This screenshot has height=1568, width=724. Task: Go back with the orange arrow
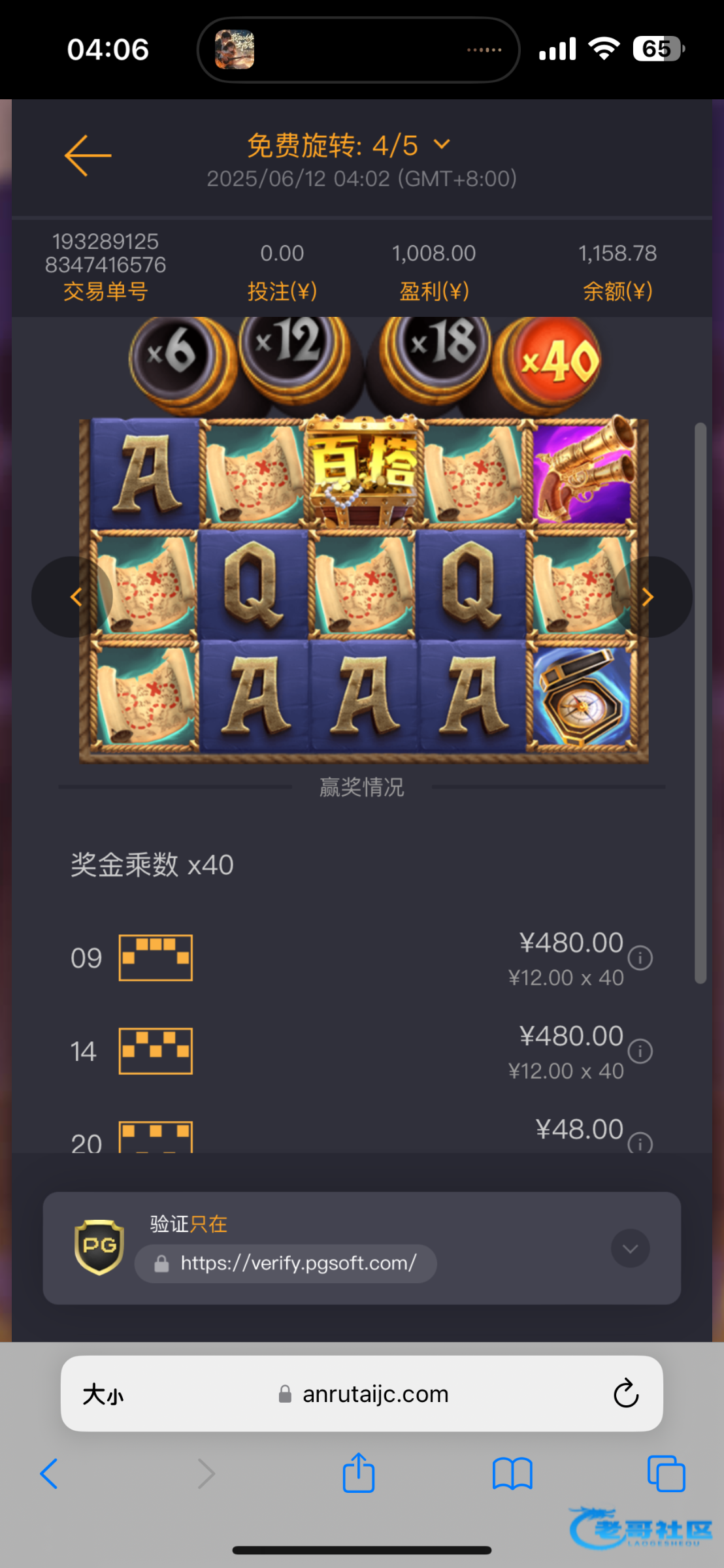[88, 155]
